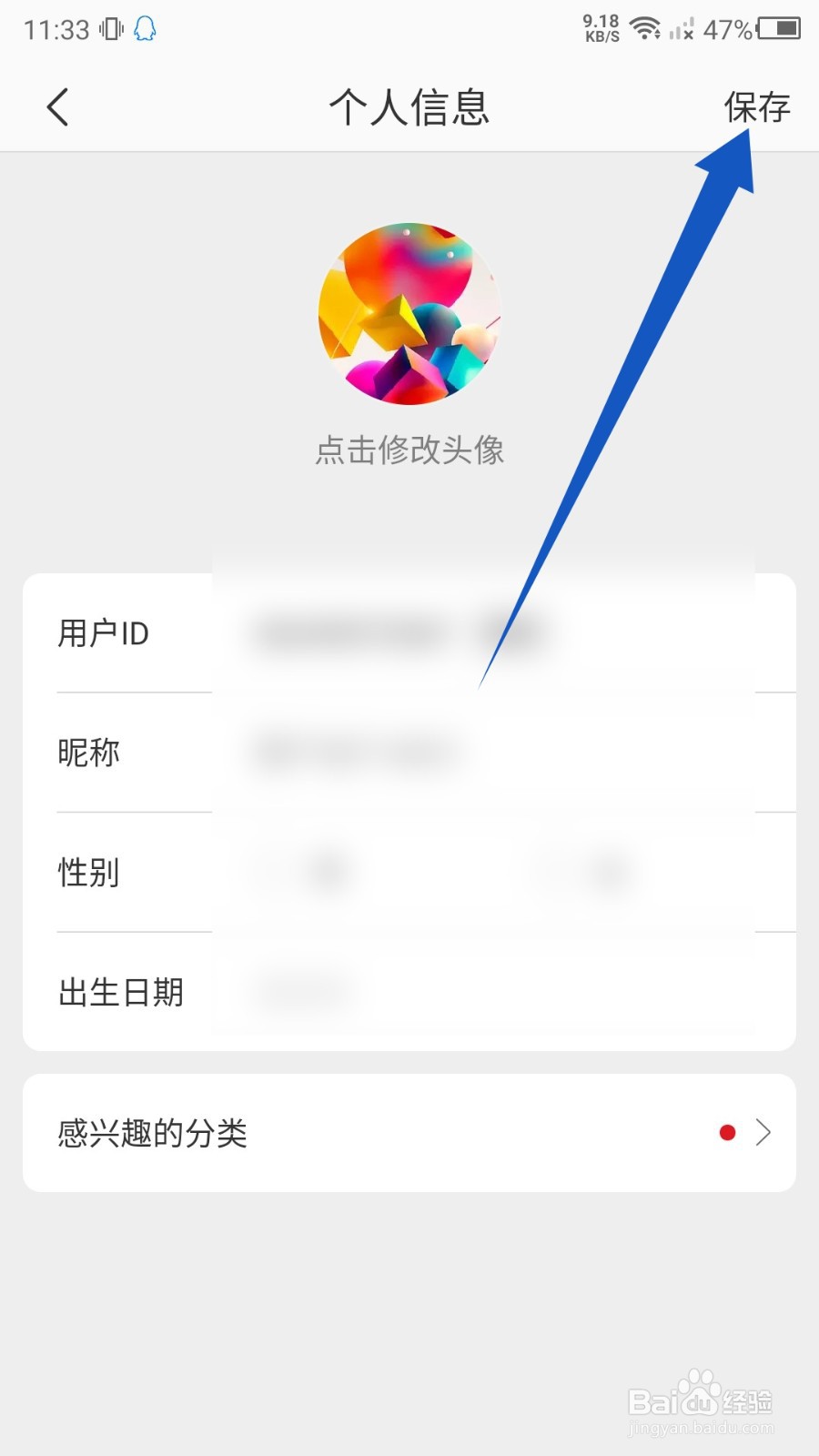Tap the red dot beside 感兴趣的分类
This screenshot has width=819, height=1456.
click(x=726, y=1132)
